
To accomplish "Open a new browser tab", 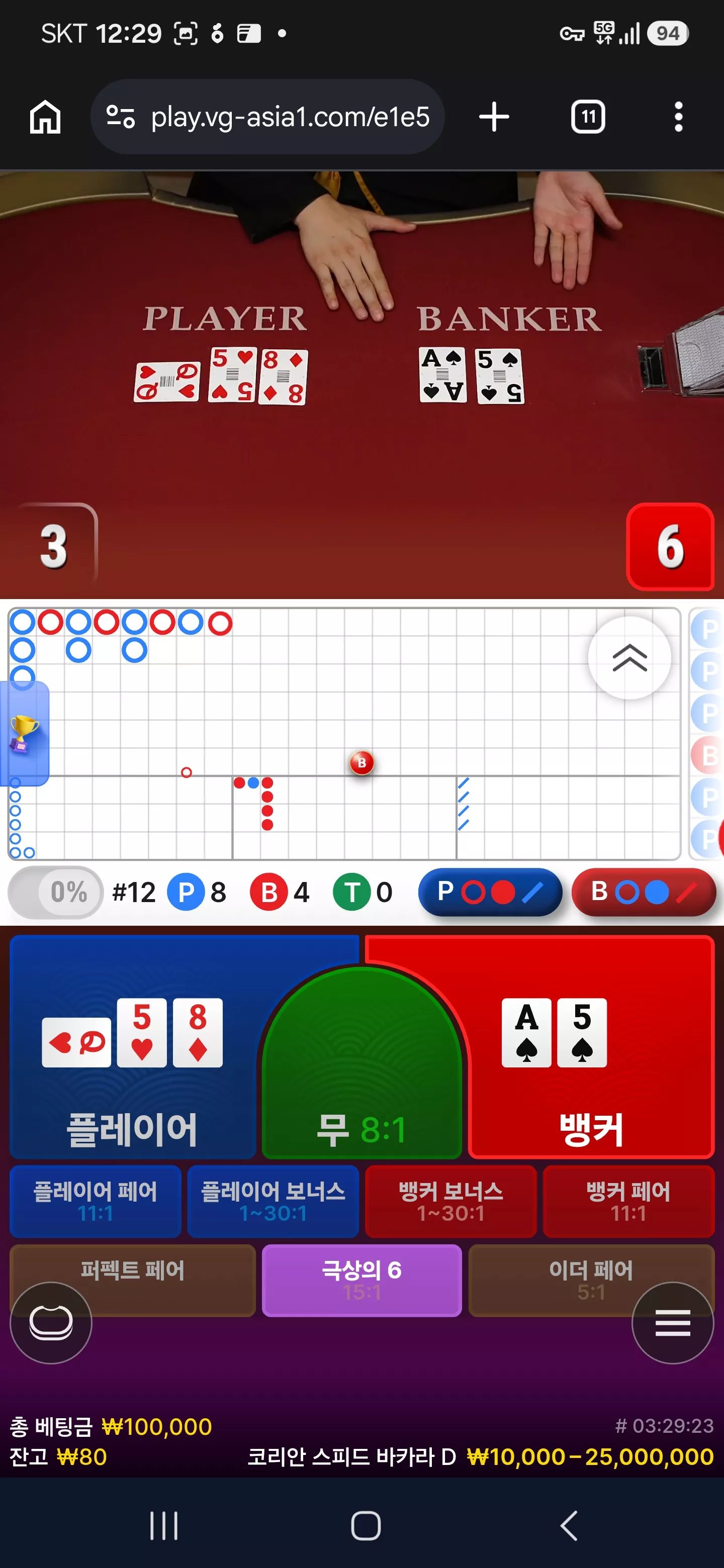I will pos(494,116).
